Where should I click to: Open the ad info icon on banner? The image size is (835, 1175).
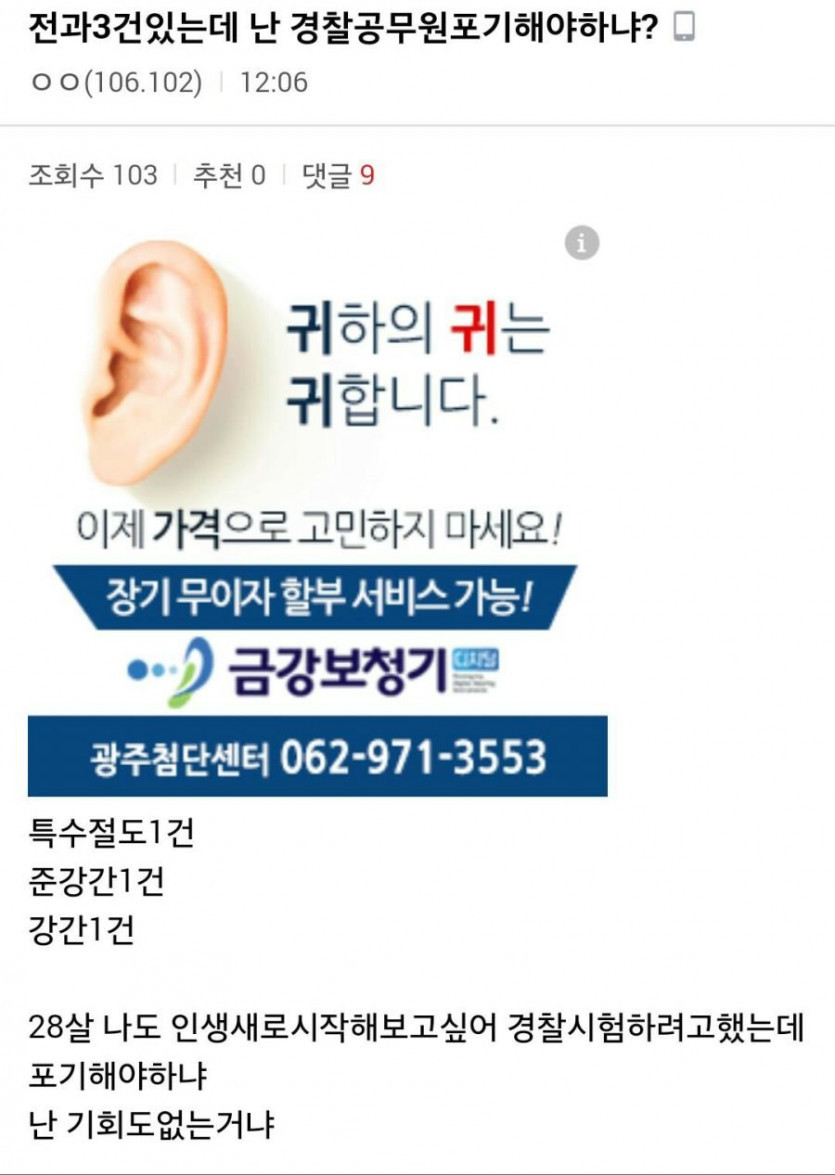click(x=582, y=243)
